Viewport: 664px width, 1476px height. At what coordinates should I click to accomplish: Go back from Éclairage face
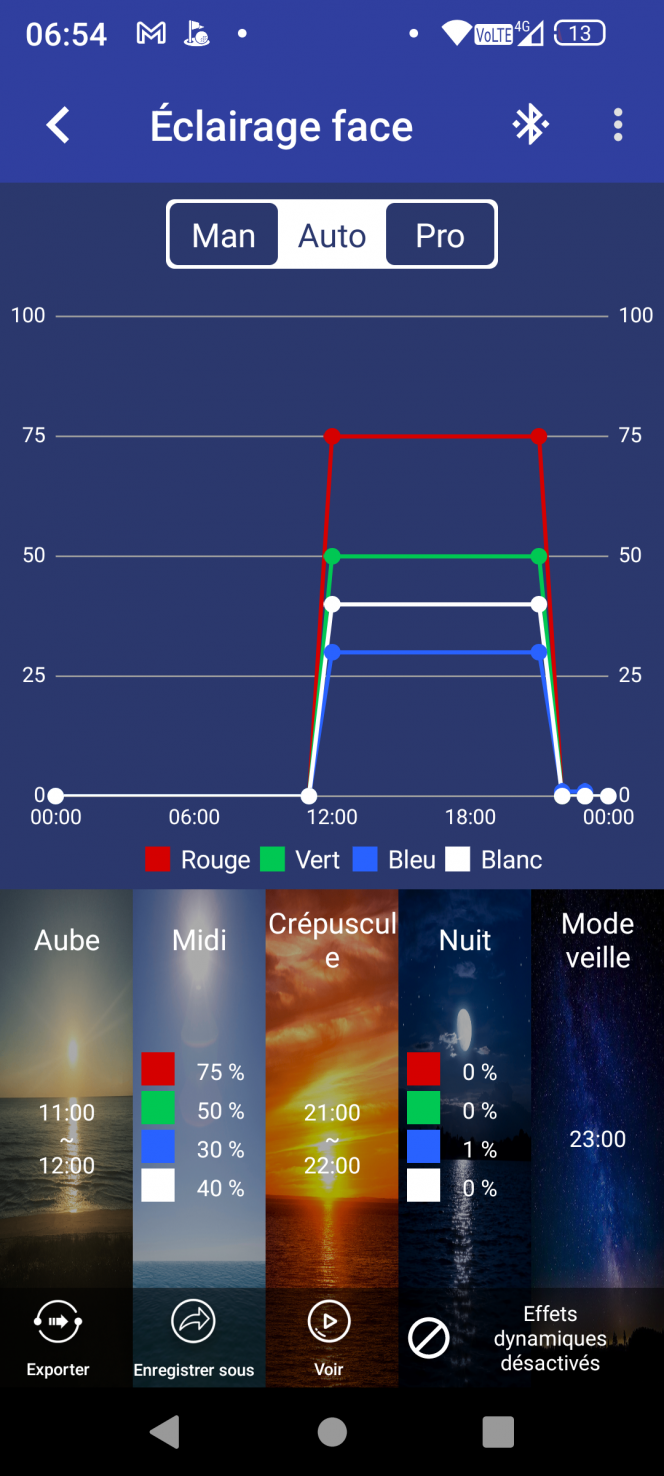point(58,126)
